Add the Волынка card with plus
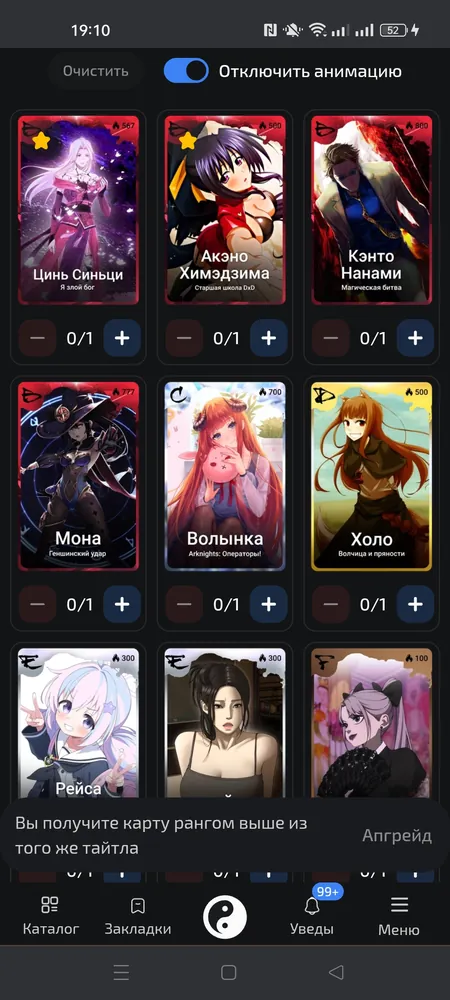 click(268, 604)
